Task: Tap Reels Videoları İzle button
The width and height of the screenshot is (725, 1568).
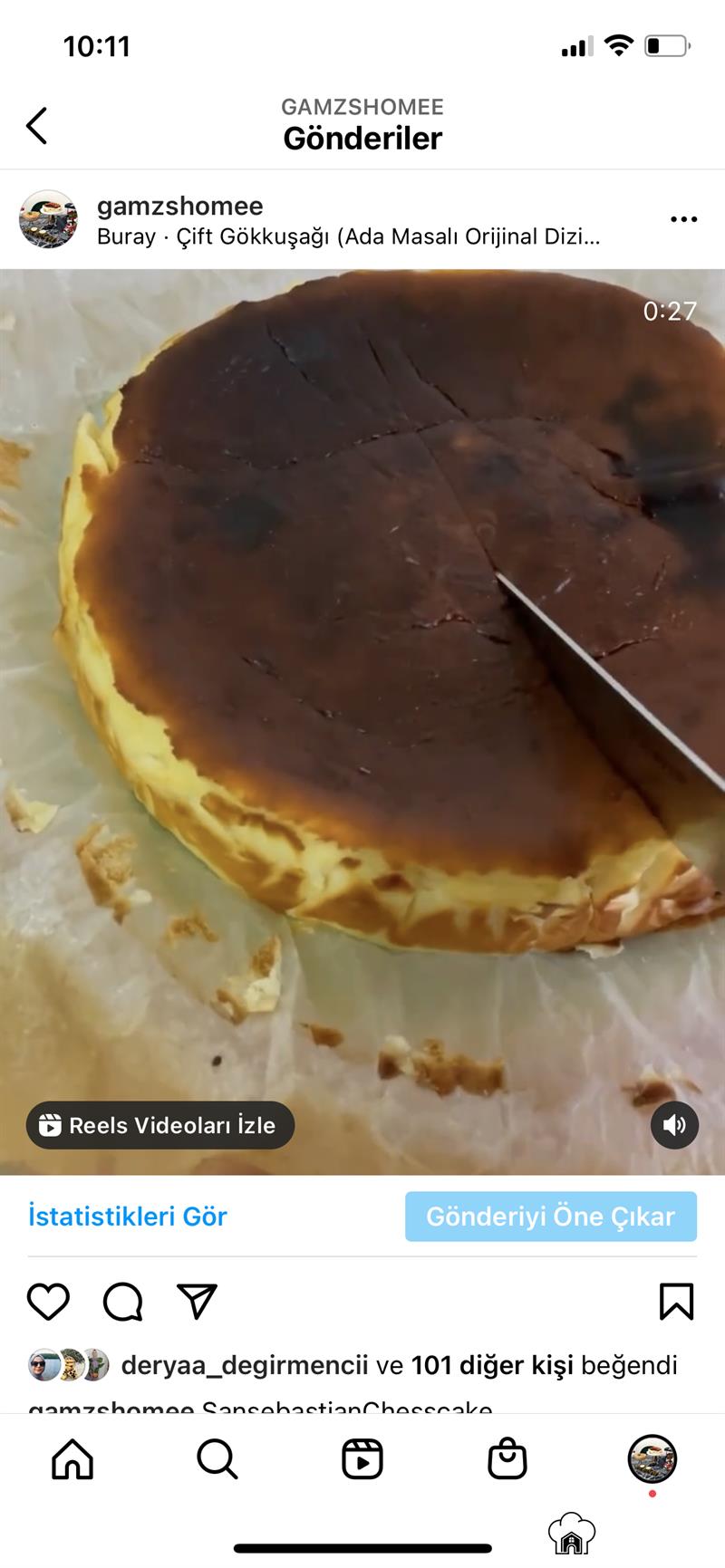Action: click(x=159, y=1125)
